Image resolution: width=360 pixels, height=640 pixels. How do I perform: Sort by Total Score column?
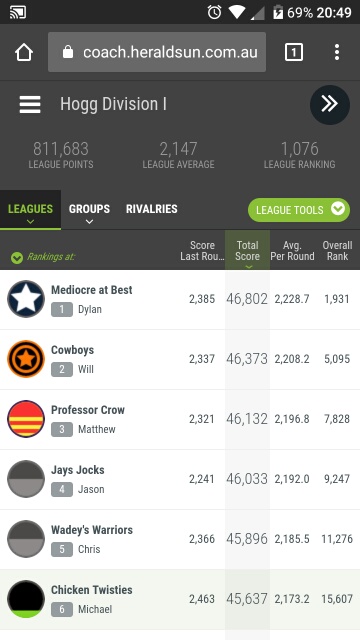(247, 251)
